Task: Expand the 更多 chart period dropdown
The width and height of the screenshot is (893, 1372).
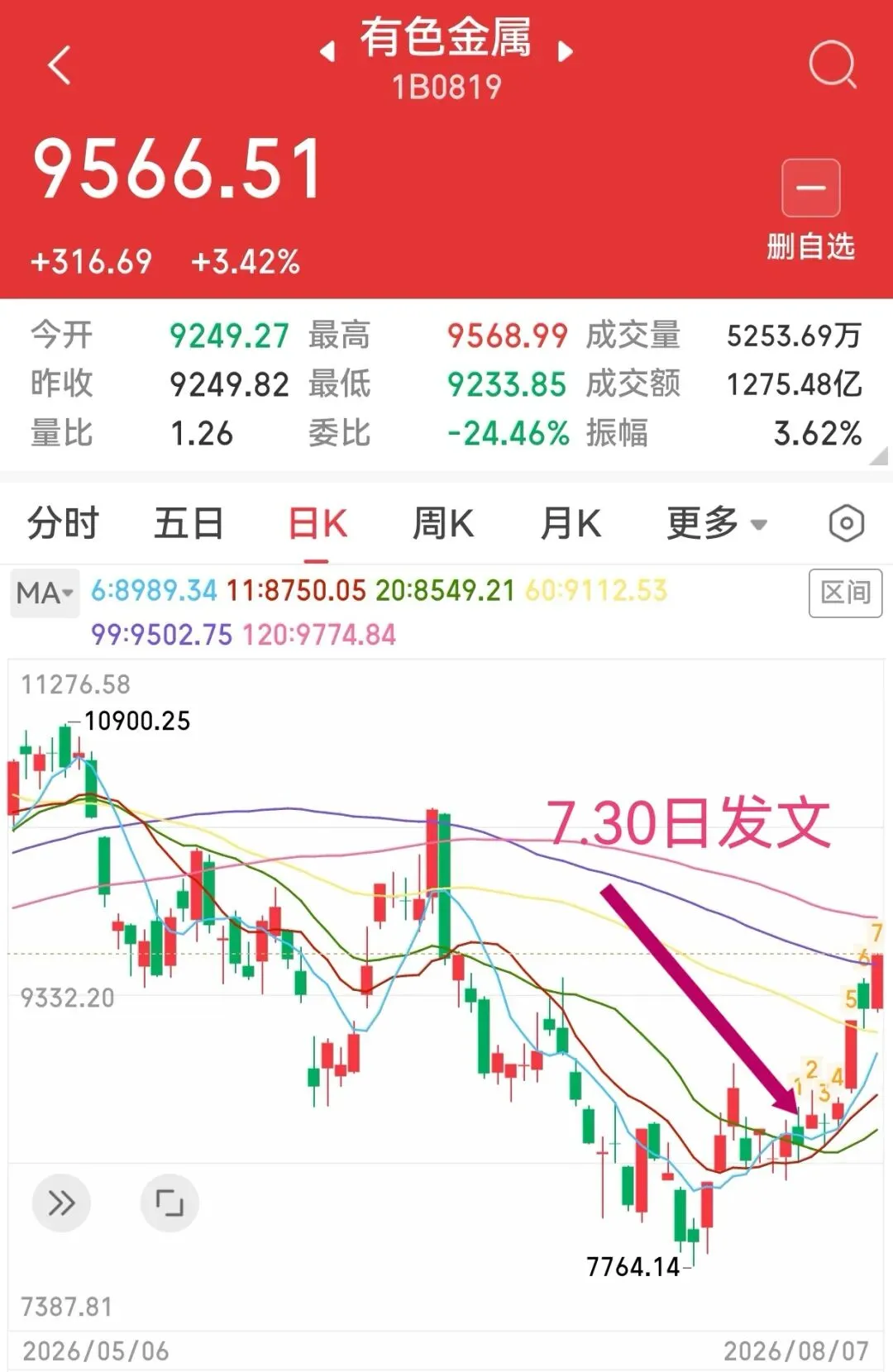Action: [716, 523]
